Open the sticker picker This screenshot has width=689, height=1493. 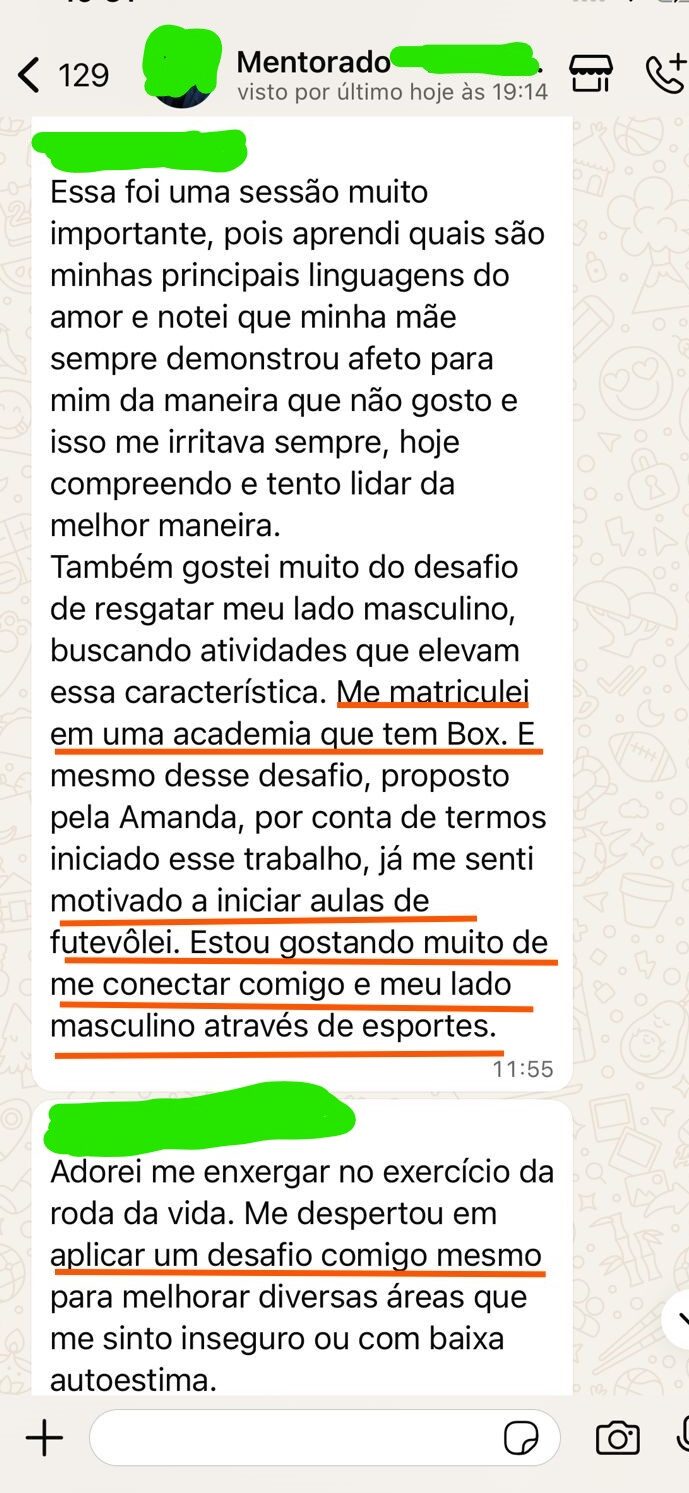[x=521, y=1439]
